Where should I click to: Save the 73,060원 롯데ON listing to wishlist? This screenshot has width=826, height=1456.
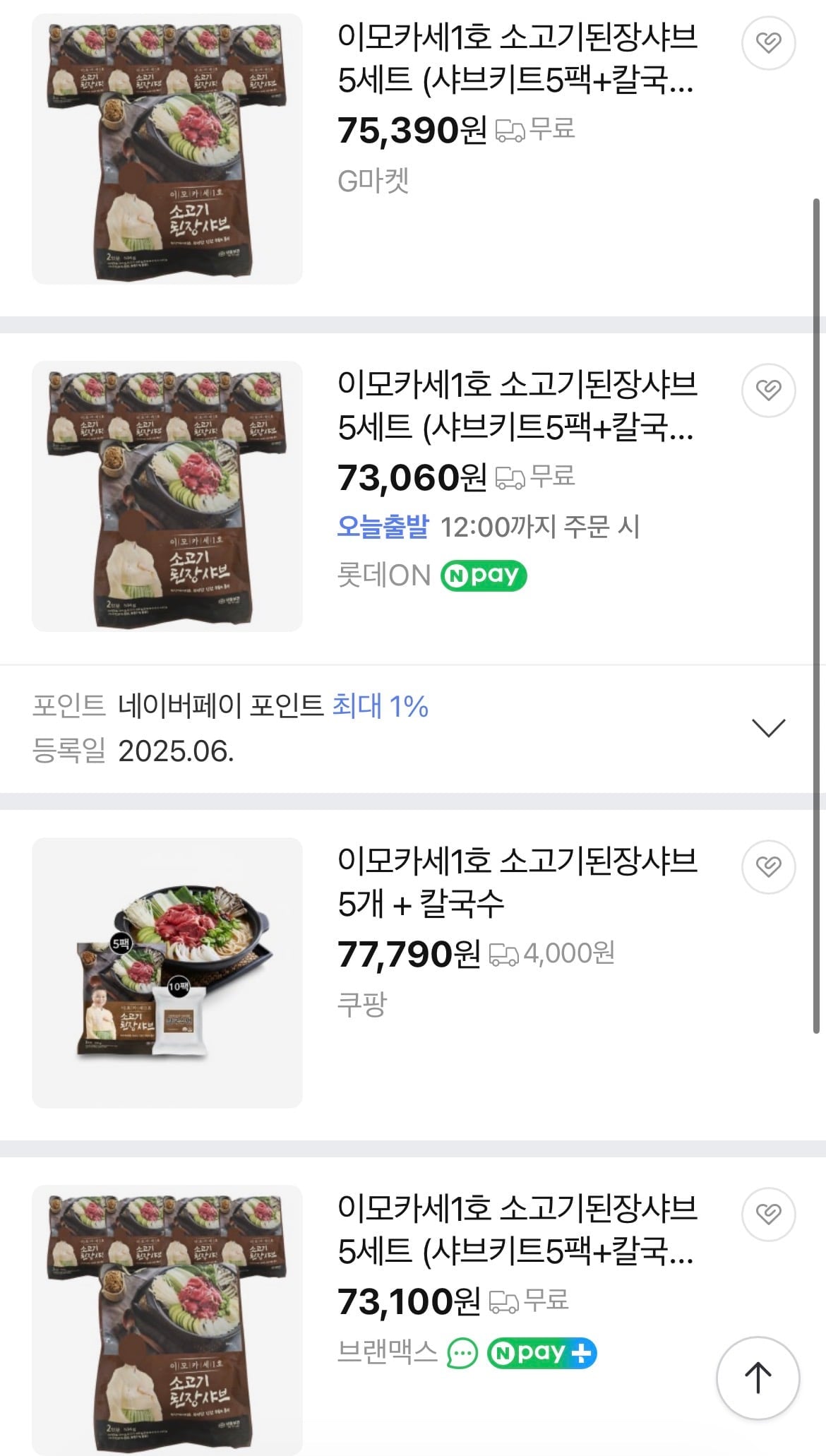coord(768,390)
